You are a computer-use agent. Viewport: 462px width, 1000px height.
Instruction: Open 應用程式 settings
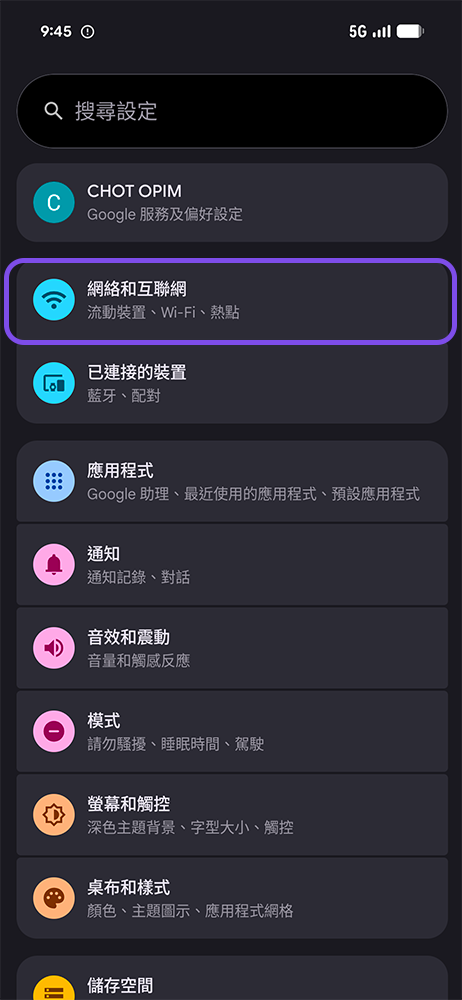[232, 482]
